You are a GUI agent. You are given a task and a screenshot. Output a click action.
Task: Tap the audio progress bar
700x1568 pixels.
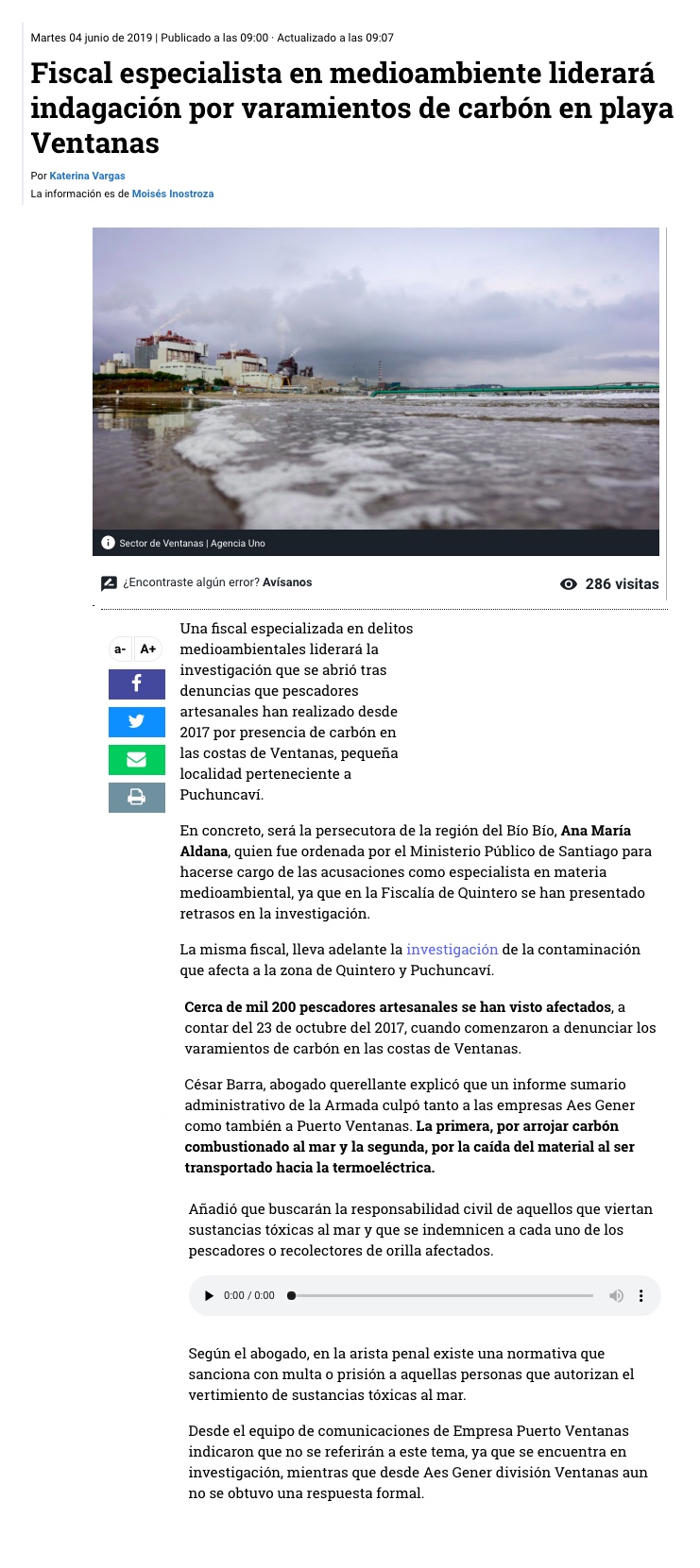pos(442,1296)
